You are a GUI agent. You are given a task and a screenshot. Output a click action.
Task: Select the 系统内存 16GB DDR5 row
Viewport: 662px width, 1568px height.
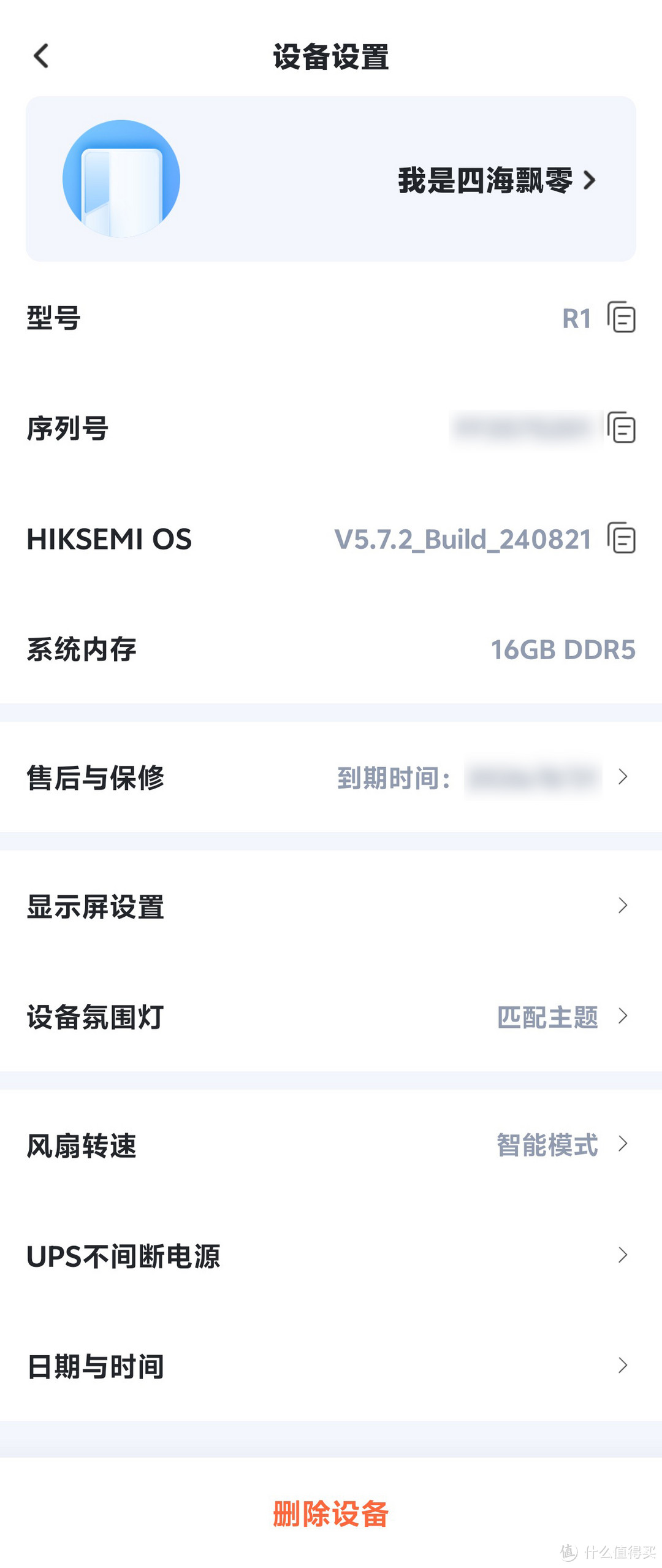click(331, 650)
